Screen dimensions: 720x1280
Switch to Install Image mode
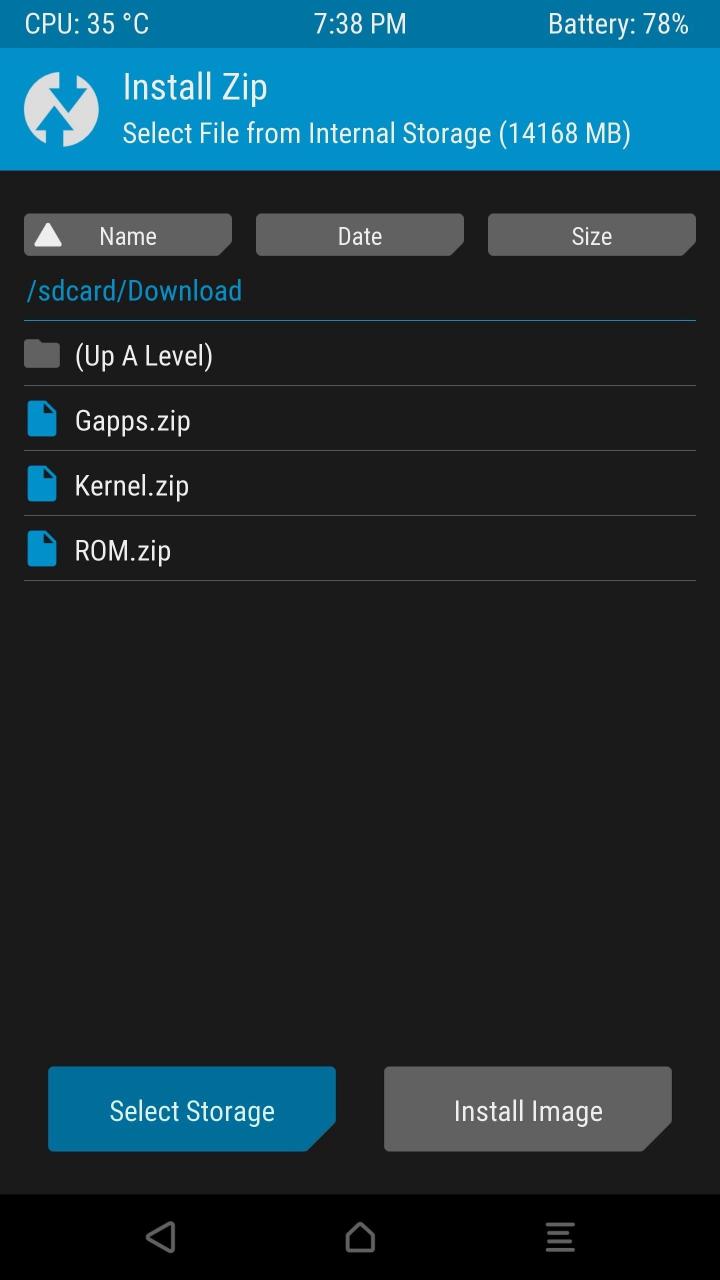click(527, 1109)
